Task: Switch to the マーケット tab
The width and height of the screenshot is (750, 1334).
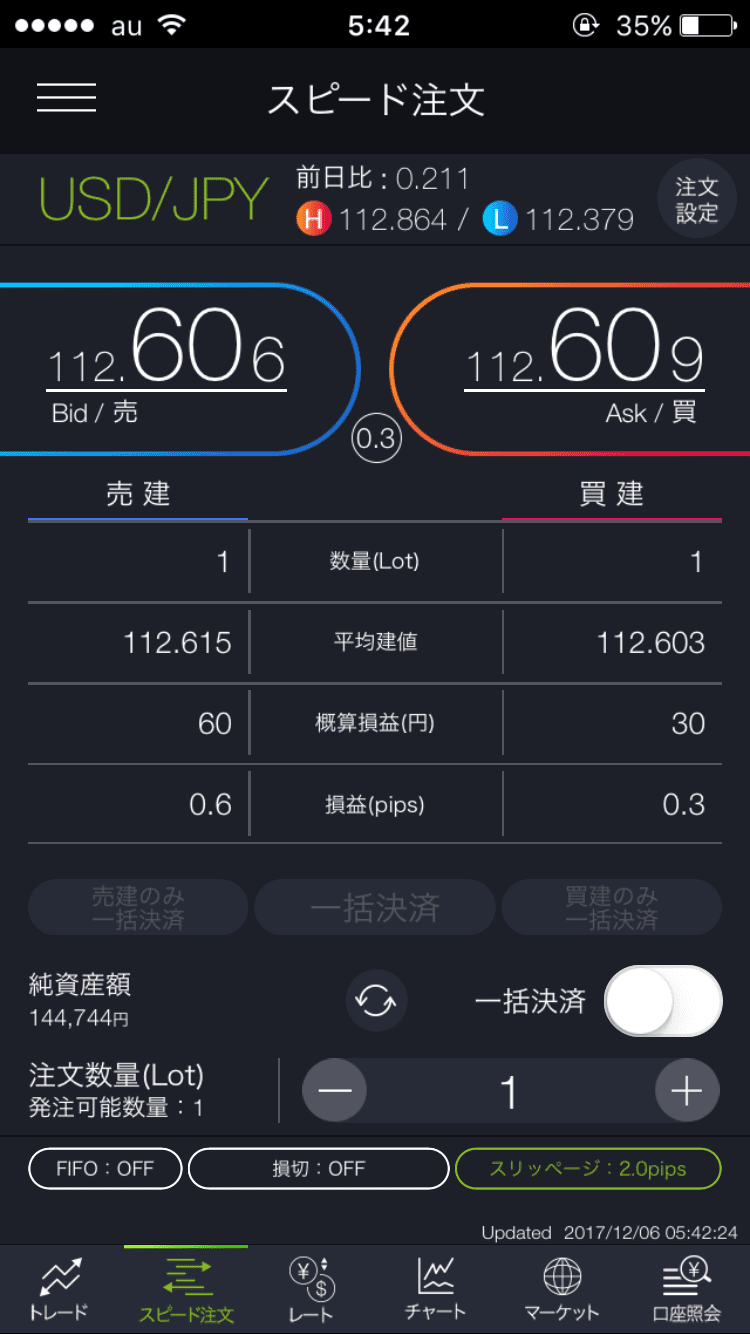Action: tap(561, 1290)
